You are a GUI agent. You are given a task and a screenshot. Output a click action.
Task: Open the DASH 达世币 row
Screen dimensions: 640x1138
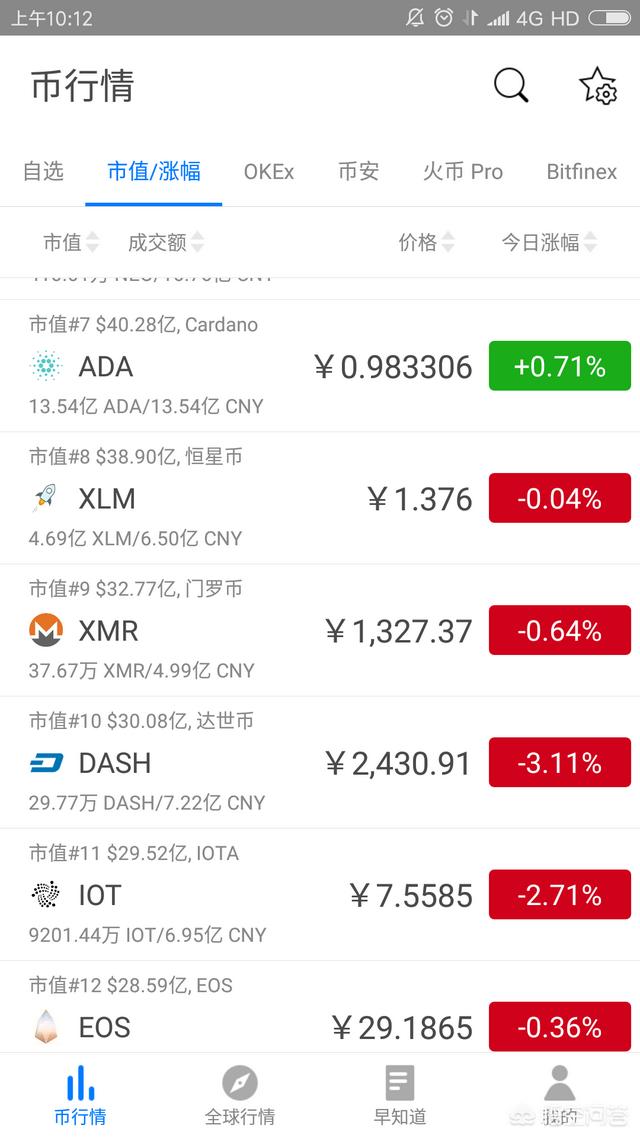pos(320,762)
